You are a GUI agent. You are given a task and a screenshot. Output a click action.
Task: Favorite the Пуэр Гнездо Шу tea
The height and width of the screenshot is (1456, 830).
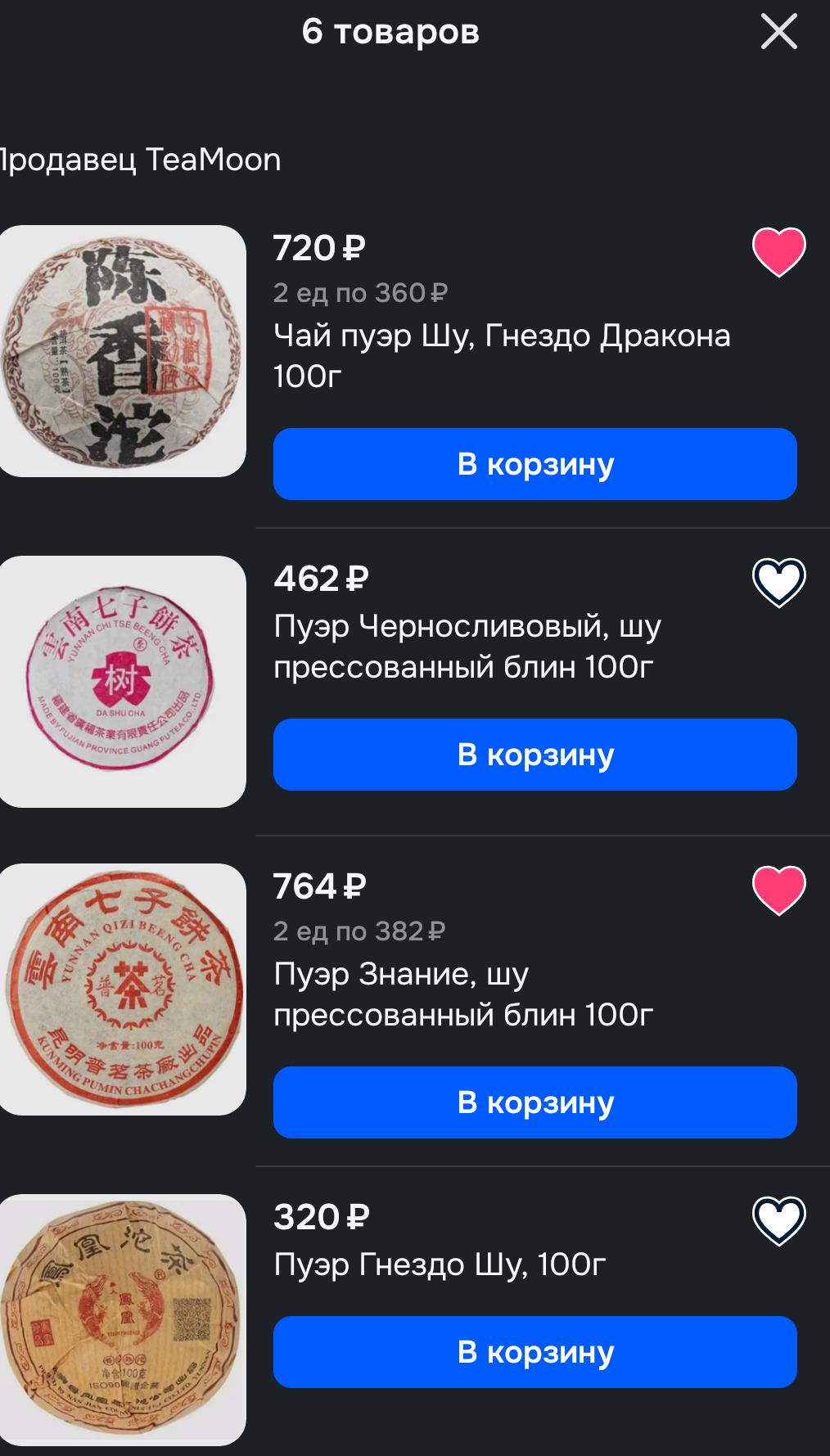tap(779, 1221)
